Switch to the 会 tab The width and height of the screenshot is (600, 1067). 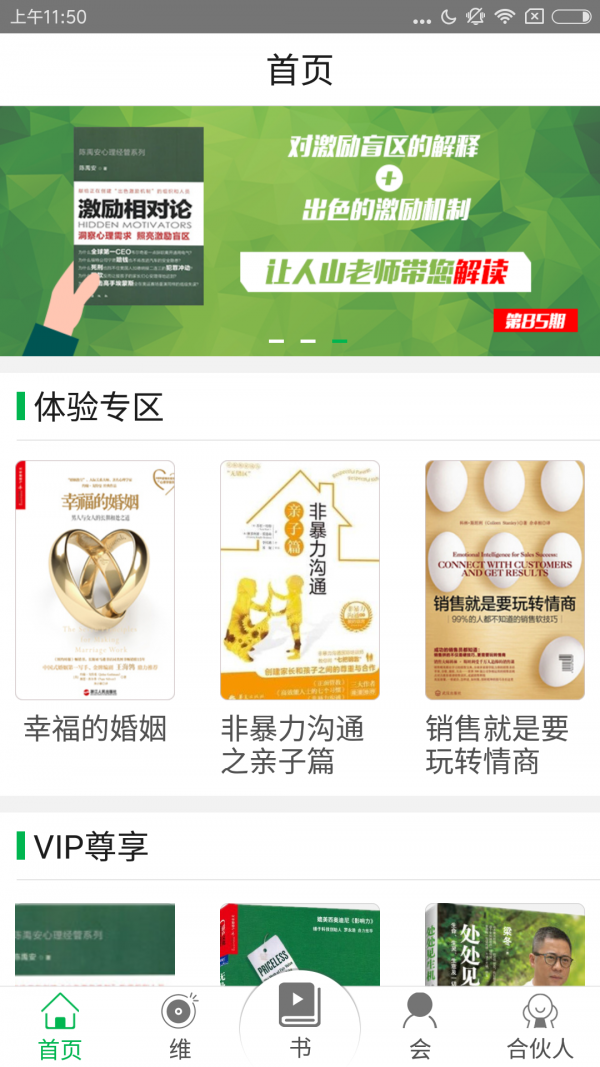pos(420,1026)
